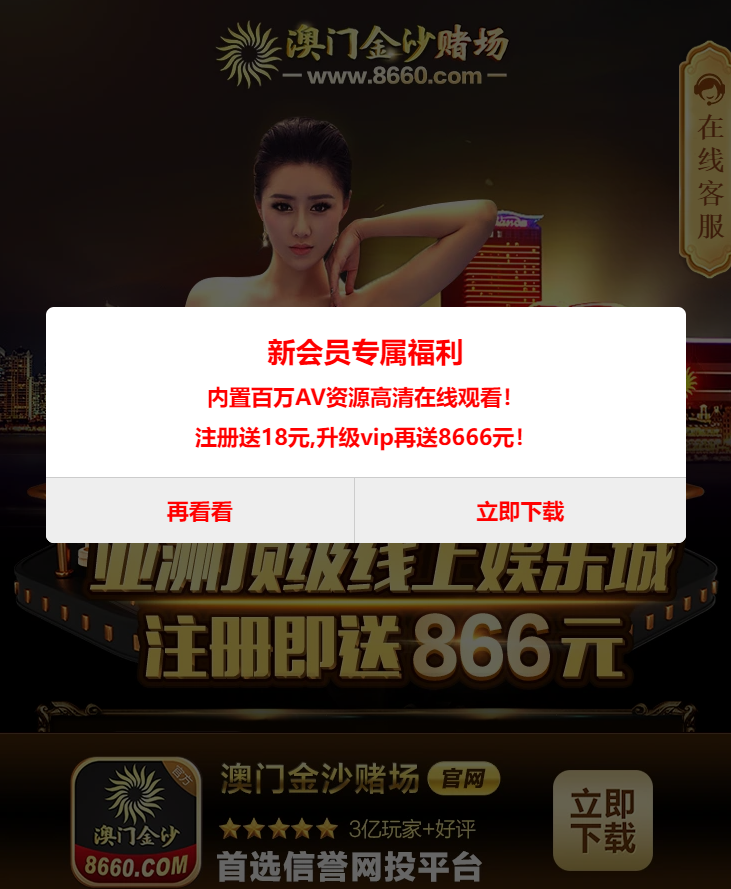
Task: Tap the gold 立即下载 button in the bottom banner
Action: click(x=602, y=820)
